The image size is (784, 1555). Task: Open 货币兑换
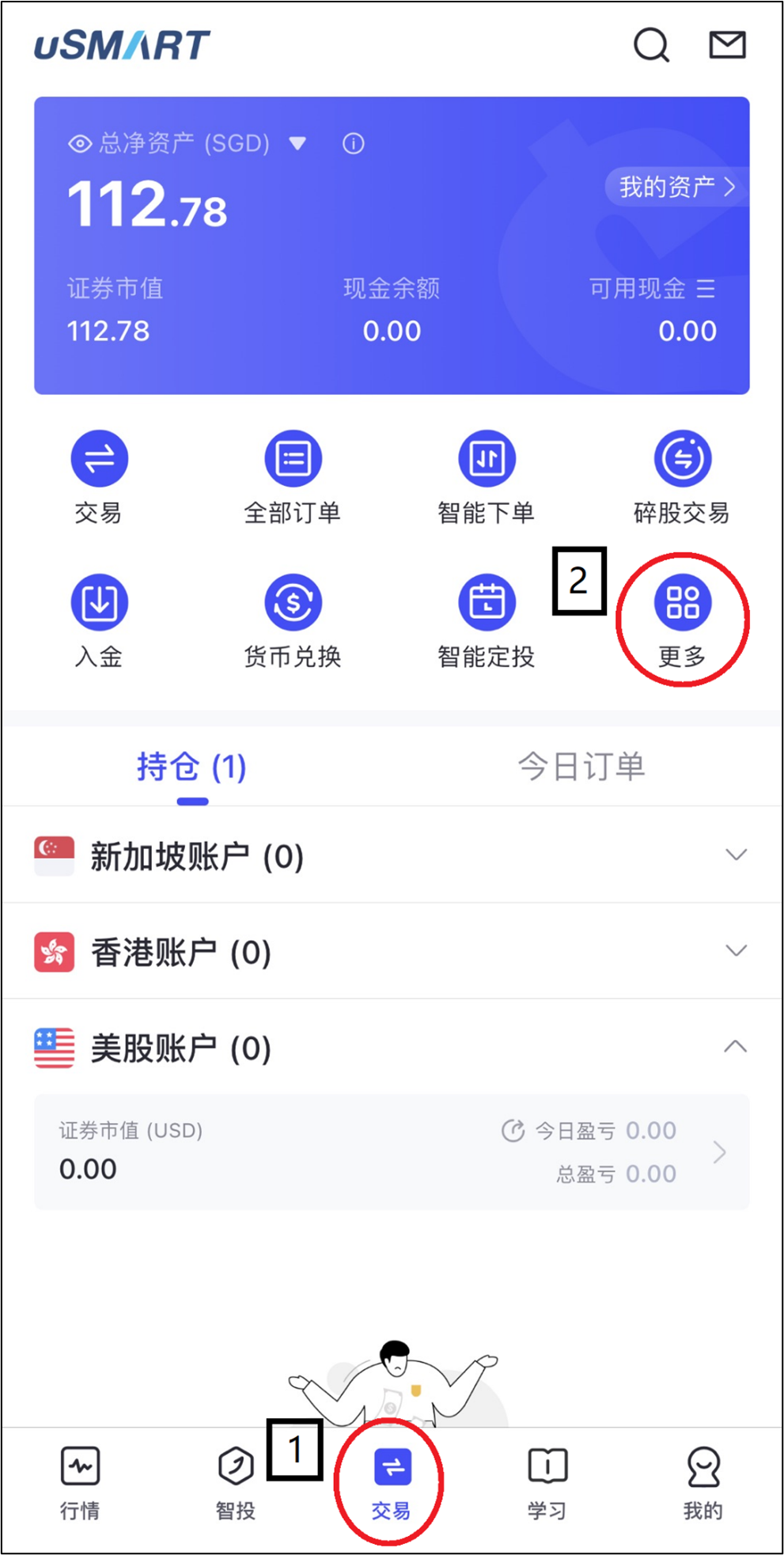[293, 603]
